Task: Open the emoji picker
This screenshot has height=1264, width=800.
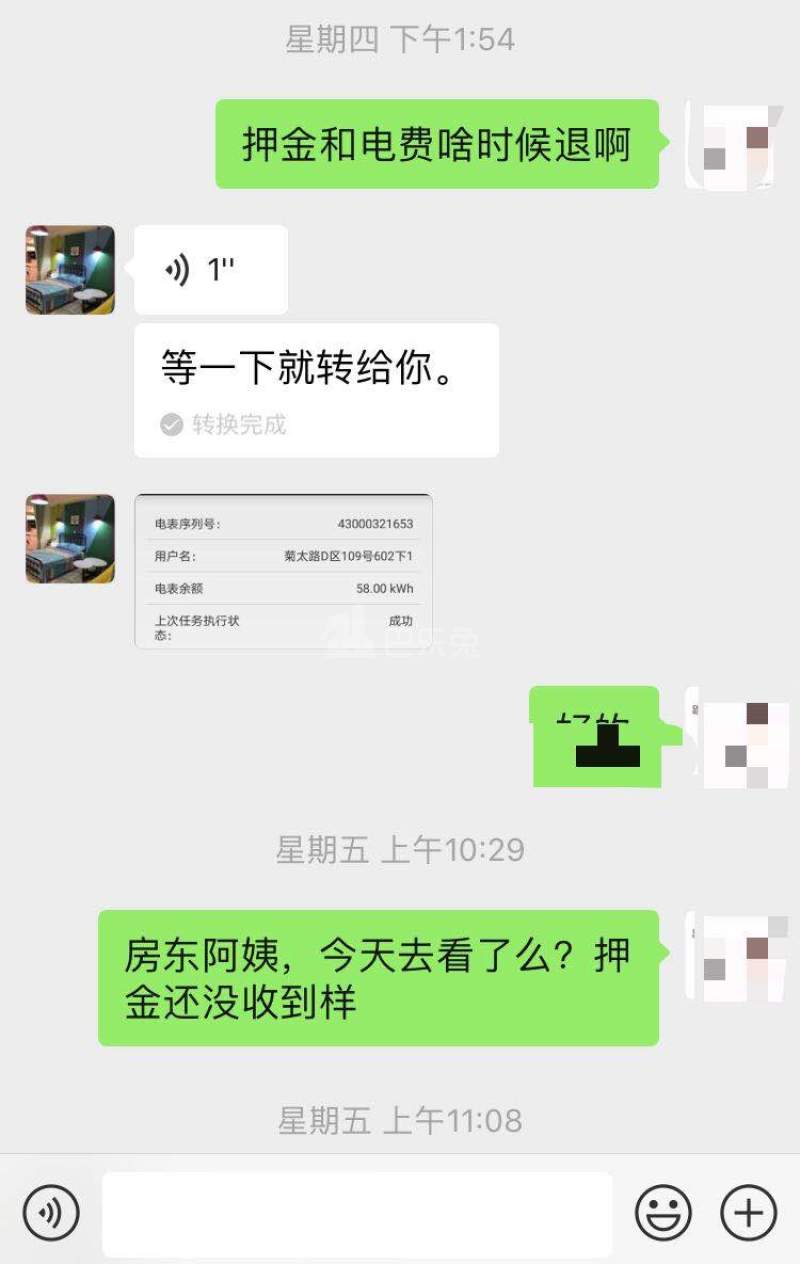Action: (x=663, y=1214)
